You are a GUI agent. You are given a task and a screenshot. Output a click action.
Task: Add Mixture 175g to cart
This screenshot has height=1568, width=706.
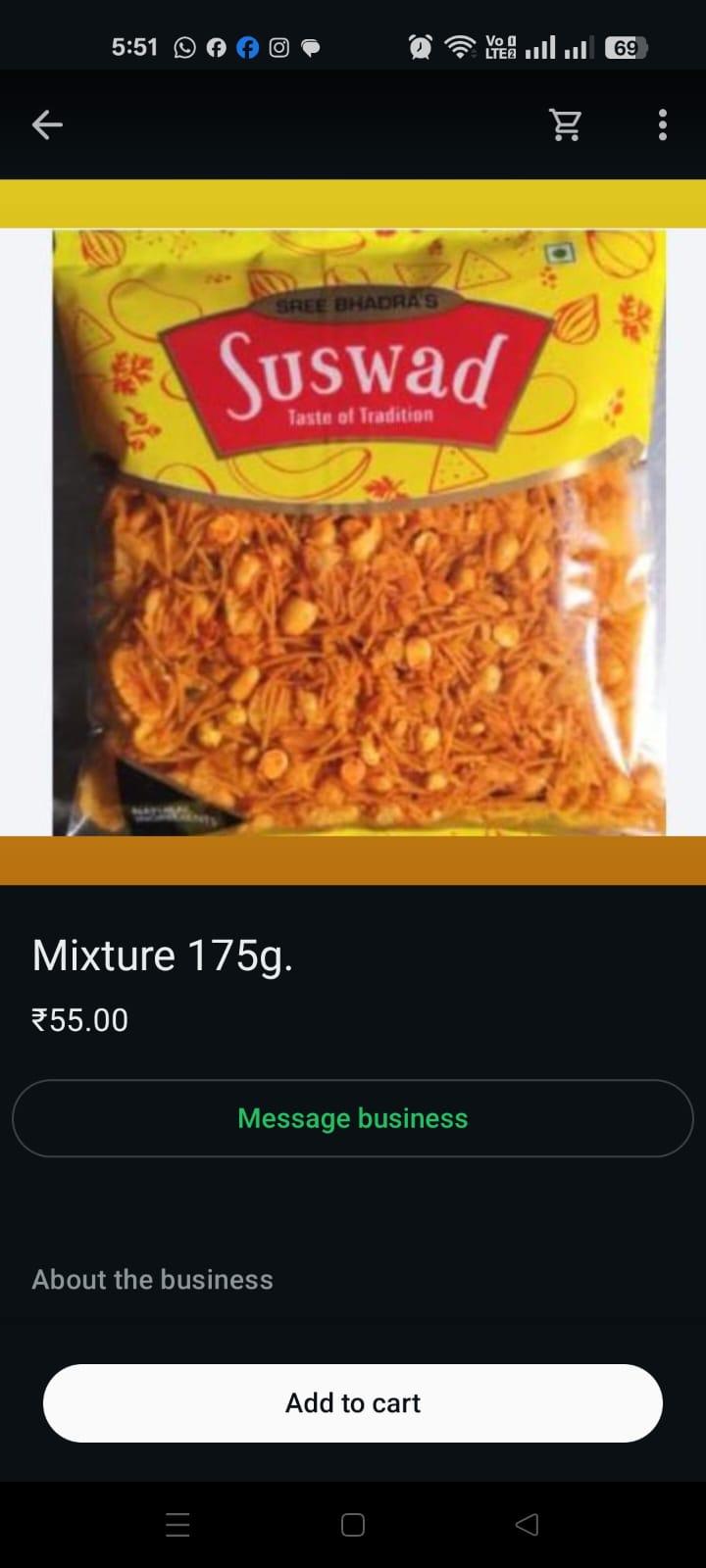[353, 1403]
